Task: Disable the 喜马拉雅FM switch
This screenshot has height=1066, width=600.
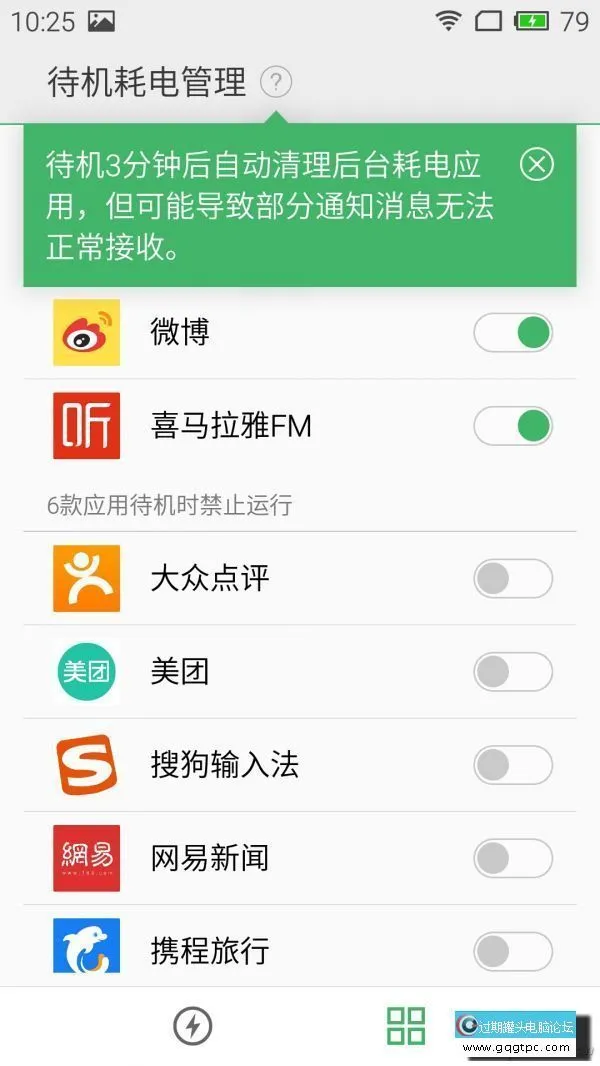Action: 513,426
